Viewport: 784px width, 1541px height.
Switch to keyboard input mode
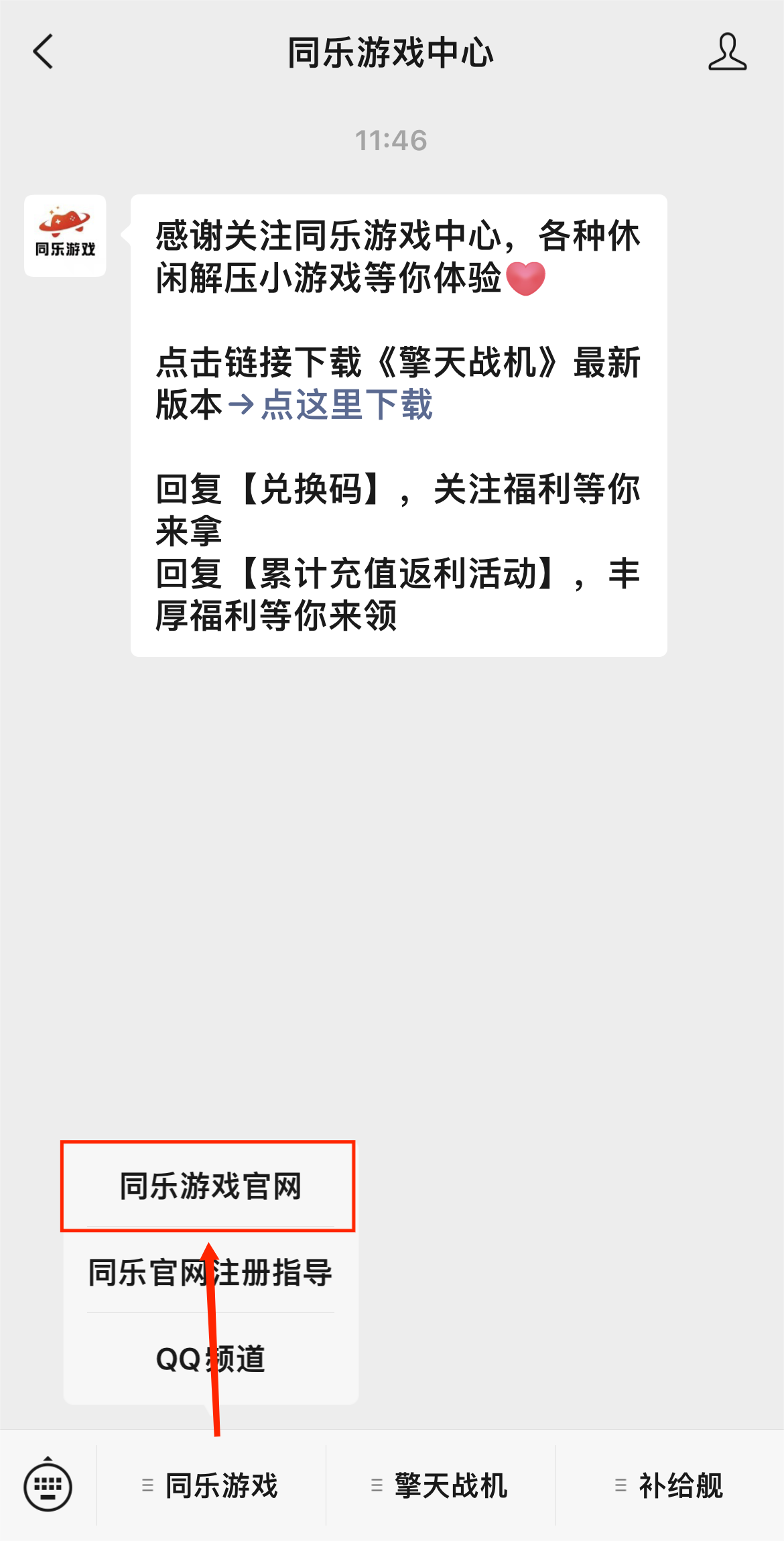48,1486
